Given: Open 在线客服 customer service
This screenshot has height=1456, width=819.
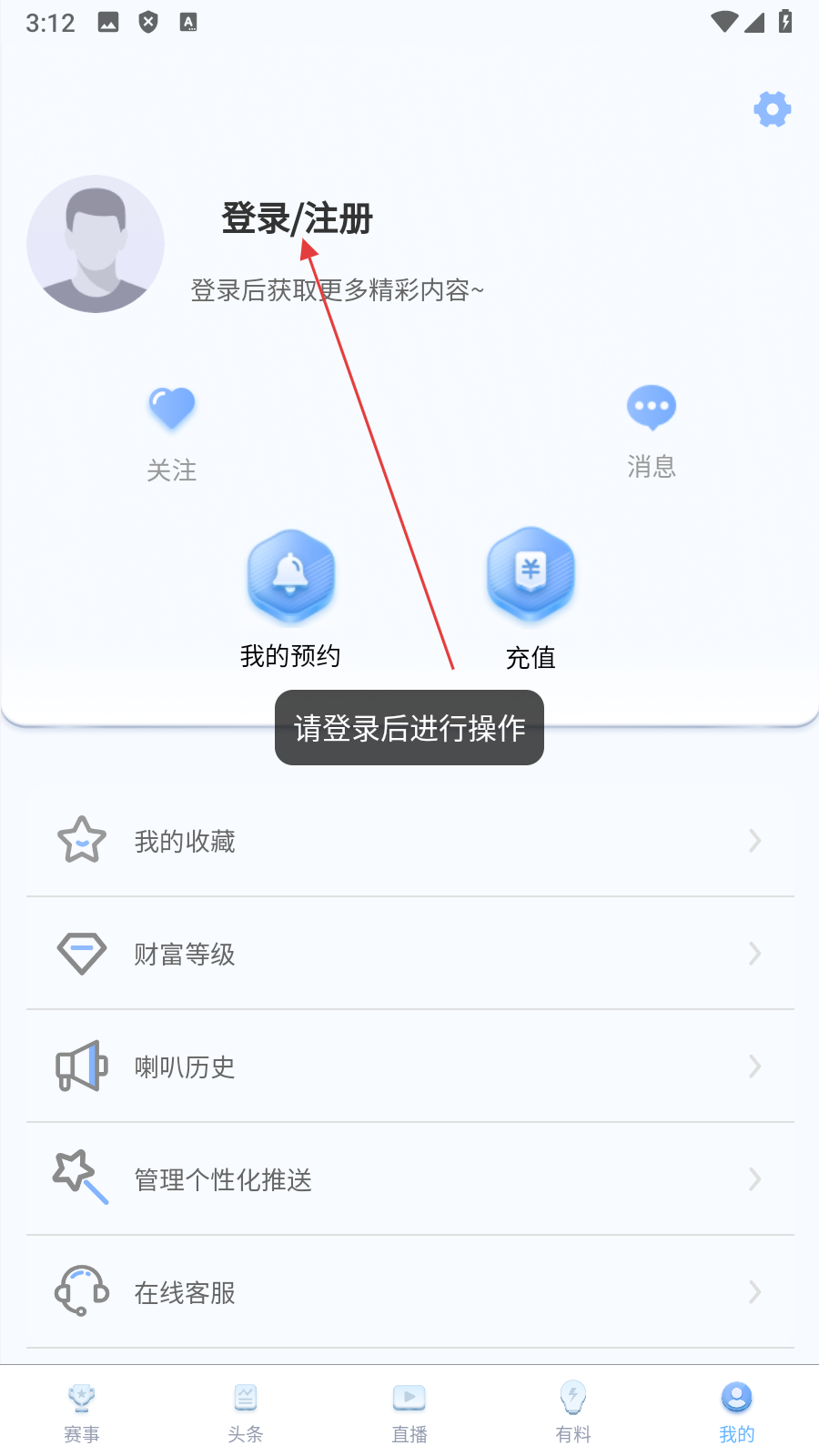Looking at the screenshot, I should point(409,1291).
